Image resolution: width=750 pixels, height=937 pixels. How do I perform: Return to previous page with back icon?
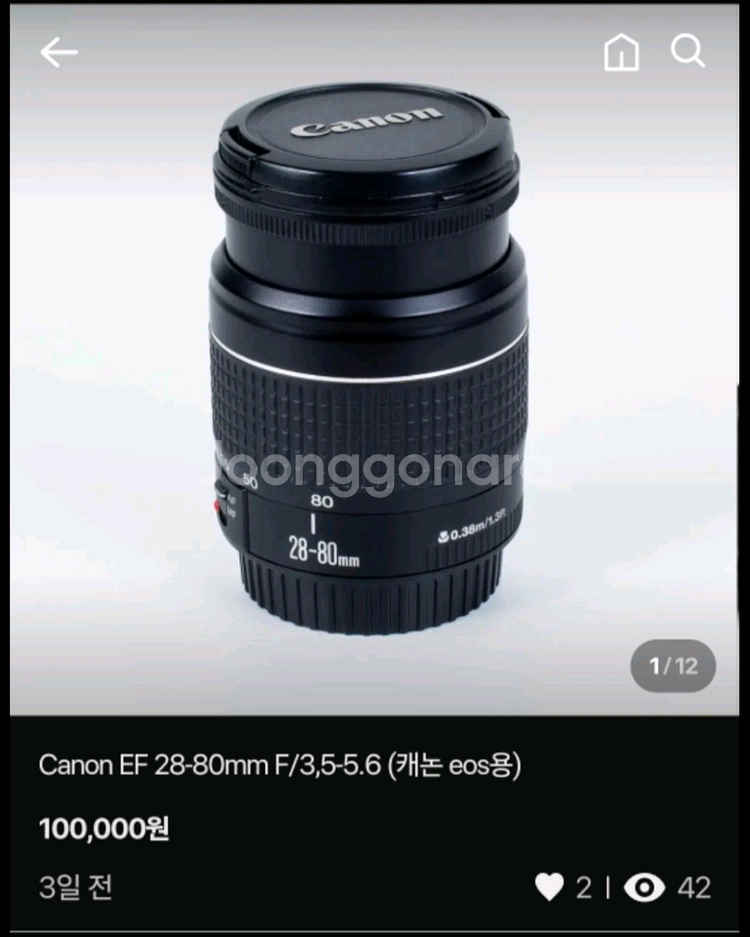58,51
